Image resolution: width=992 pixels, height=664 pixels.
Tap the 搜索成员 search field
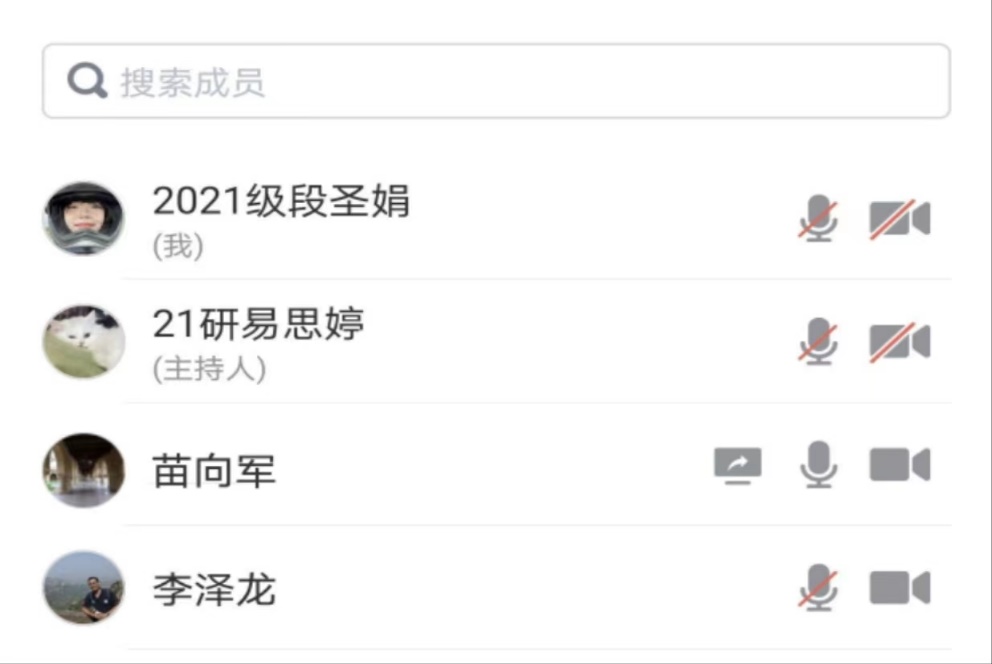click(496, 82)
